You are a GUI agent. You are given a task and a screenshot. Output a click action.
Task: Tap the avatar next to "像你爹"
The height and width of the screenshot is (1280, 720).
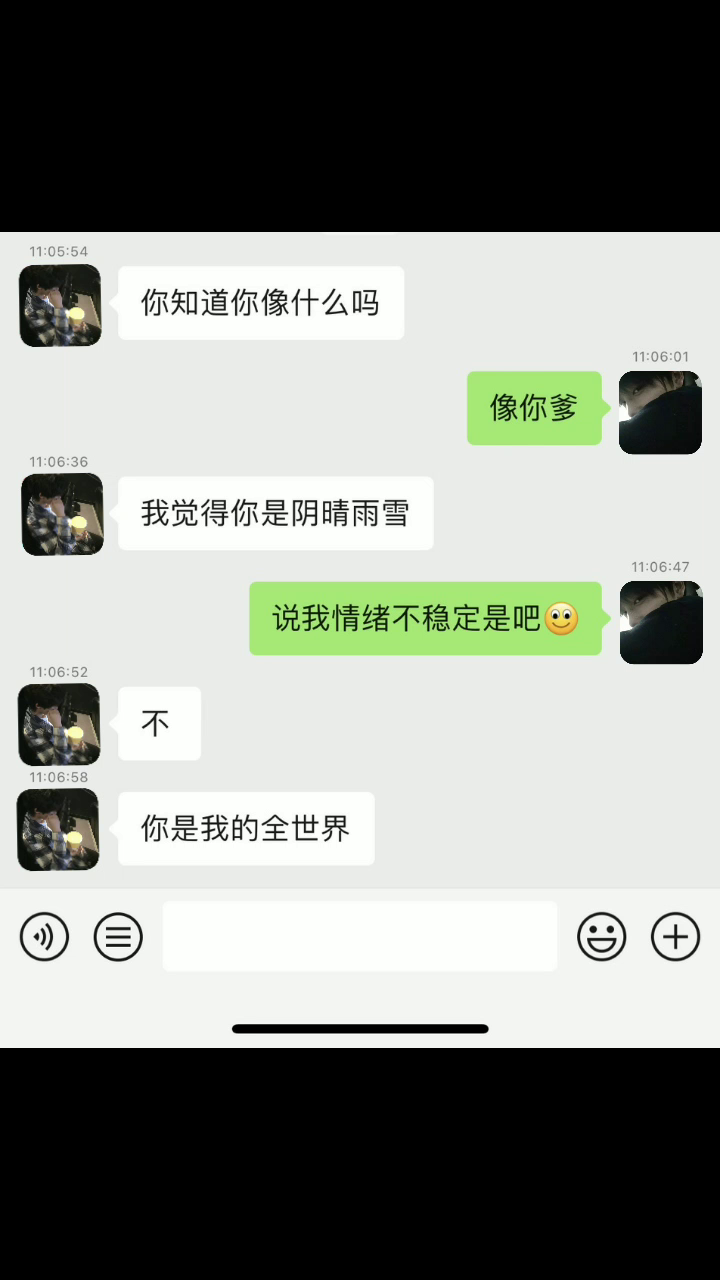click(x=660, y=412)
